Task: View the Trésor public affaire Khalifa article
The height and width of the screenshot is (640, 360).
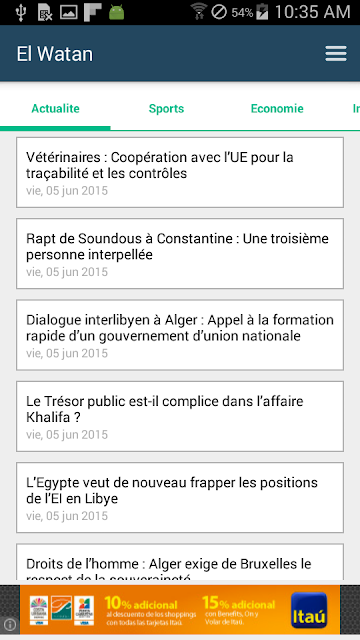Action: (x=180, y=416)
